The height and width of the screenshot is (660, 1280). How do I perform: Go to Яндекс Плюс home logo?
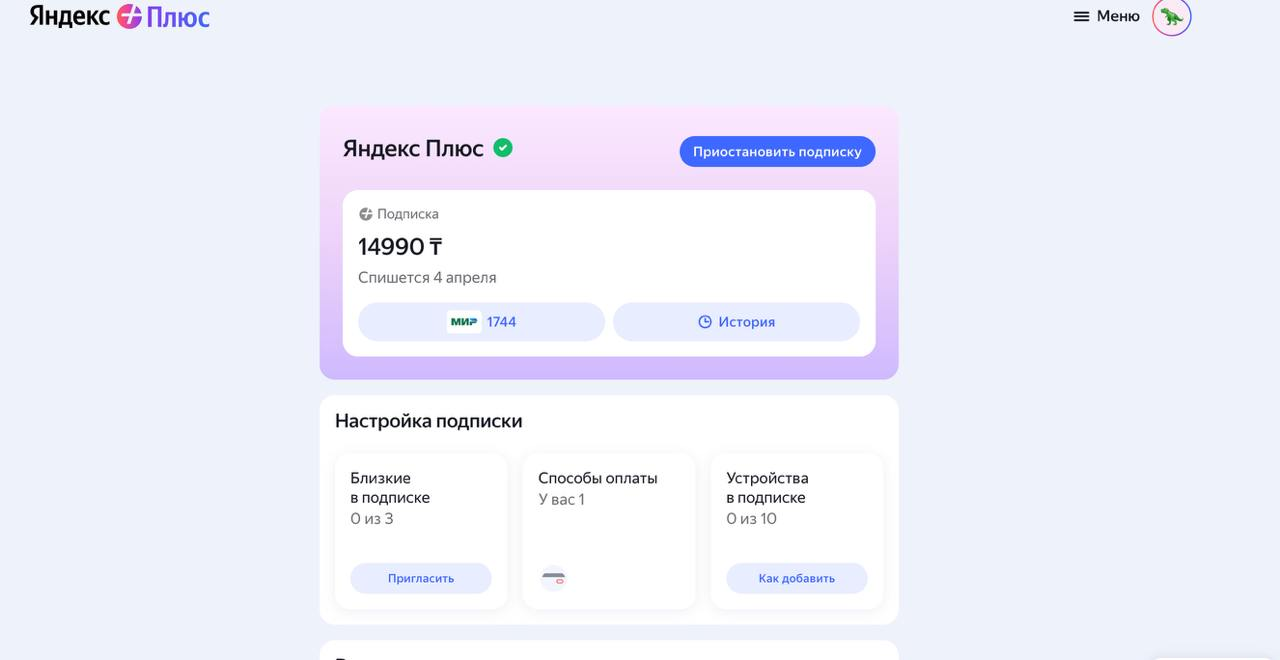(x=120, y=17)
